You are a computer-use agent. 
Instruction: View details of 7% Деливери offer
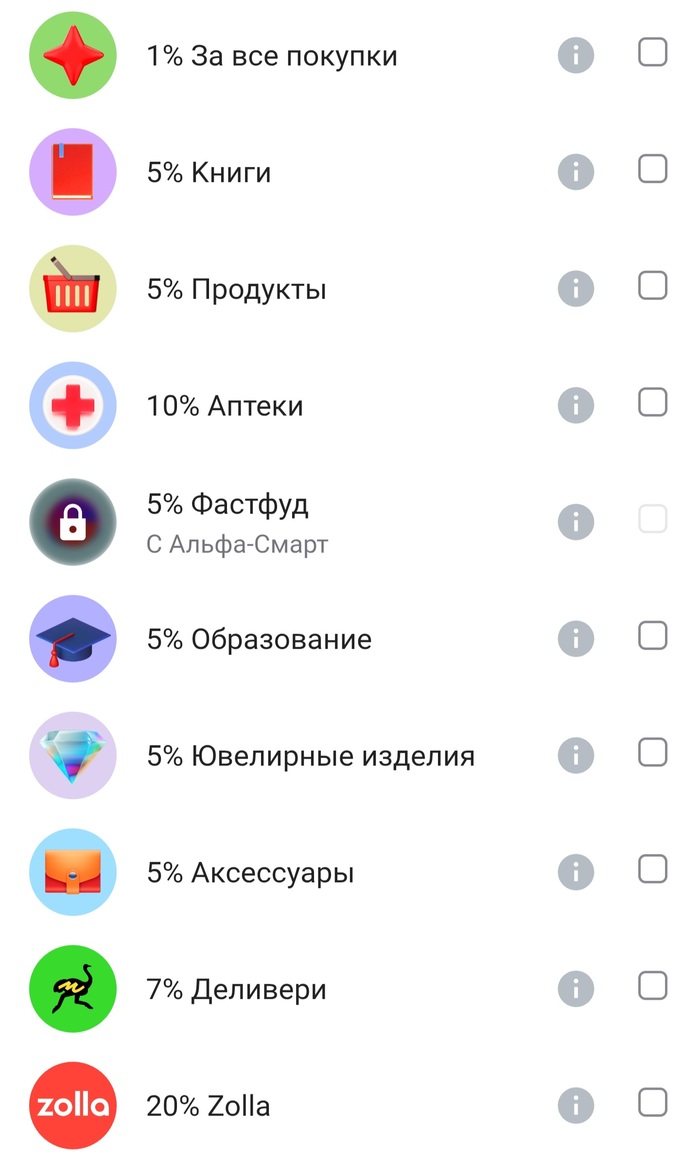(x=576, y=989)
